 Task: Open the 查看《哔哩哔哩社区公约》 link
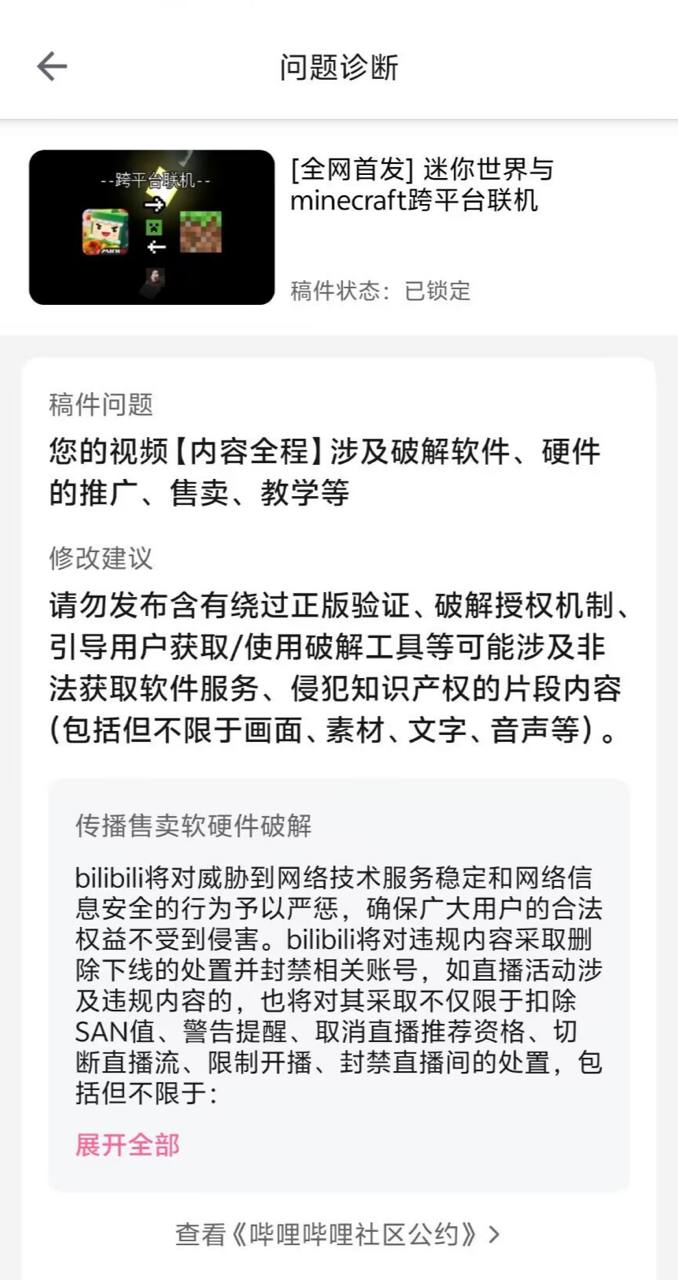coord(338,1234)
